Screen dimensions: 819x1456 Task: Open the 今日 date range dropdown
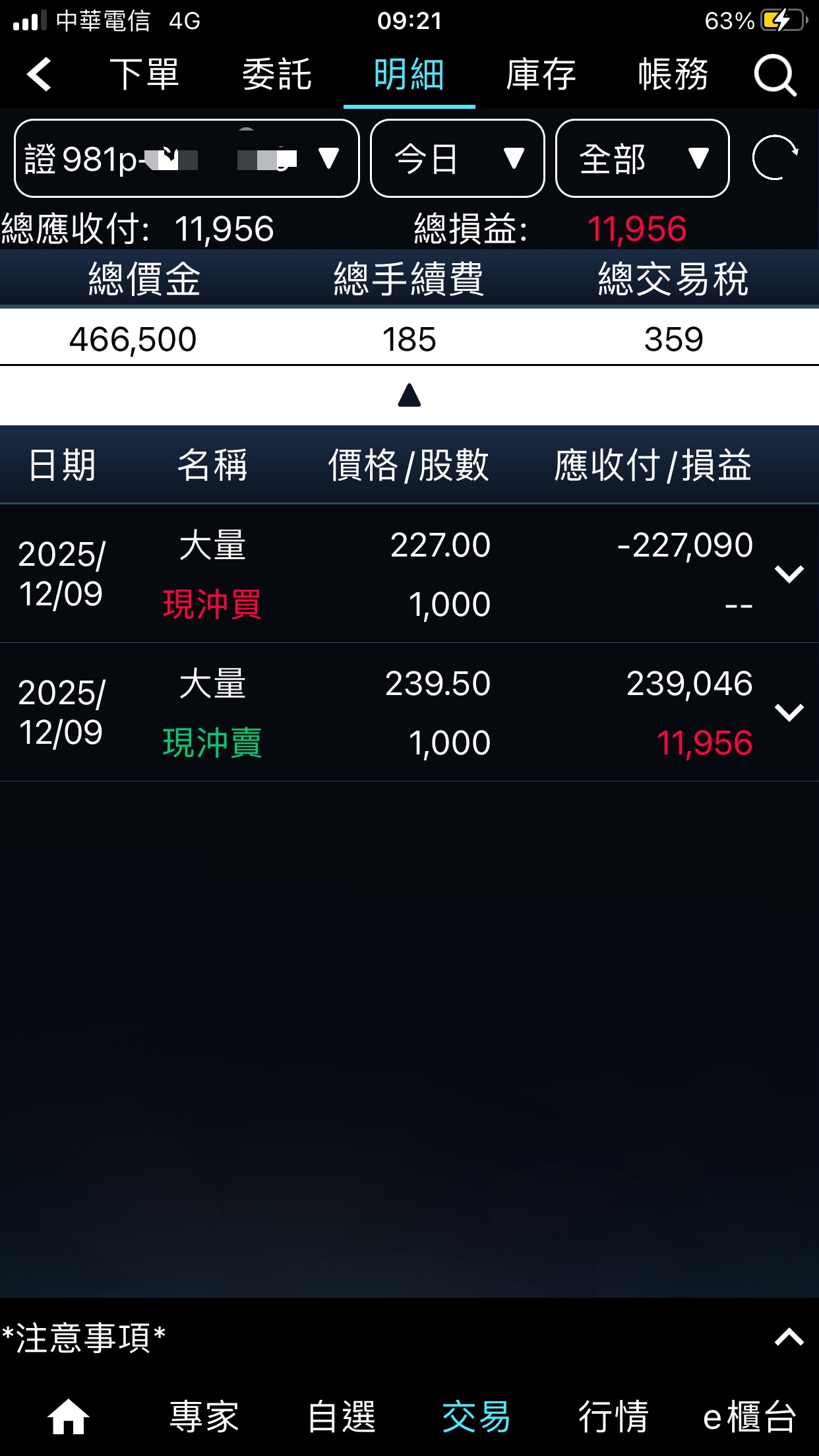tap(457, 158)
